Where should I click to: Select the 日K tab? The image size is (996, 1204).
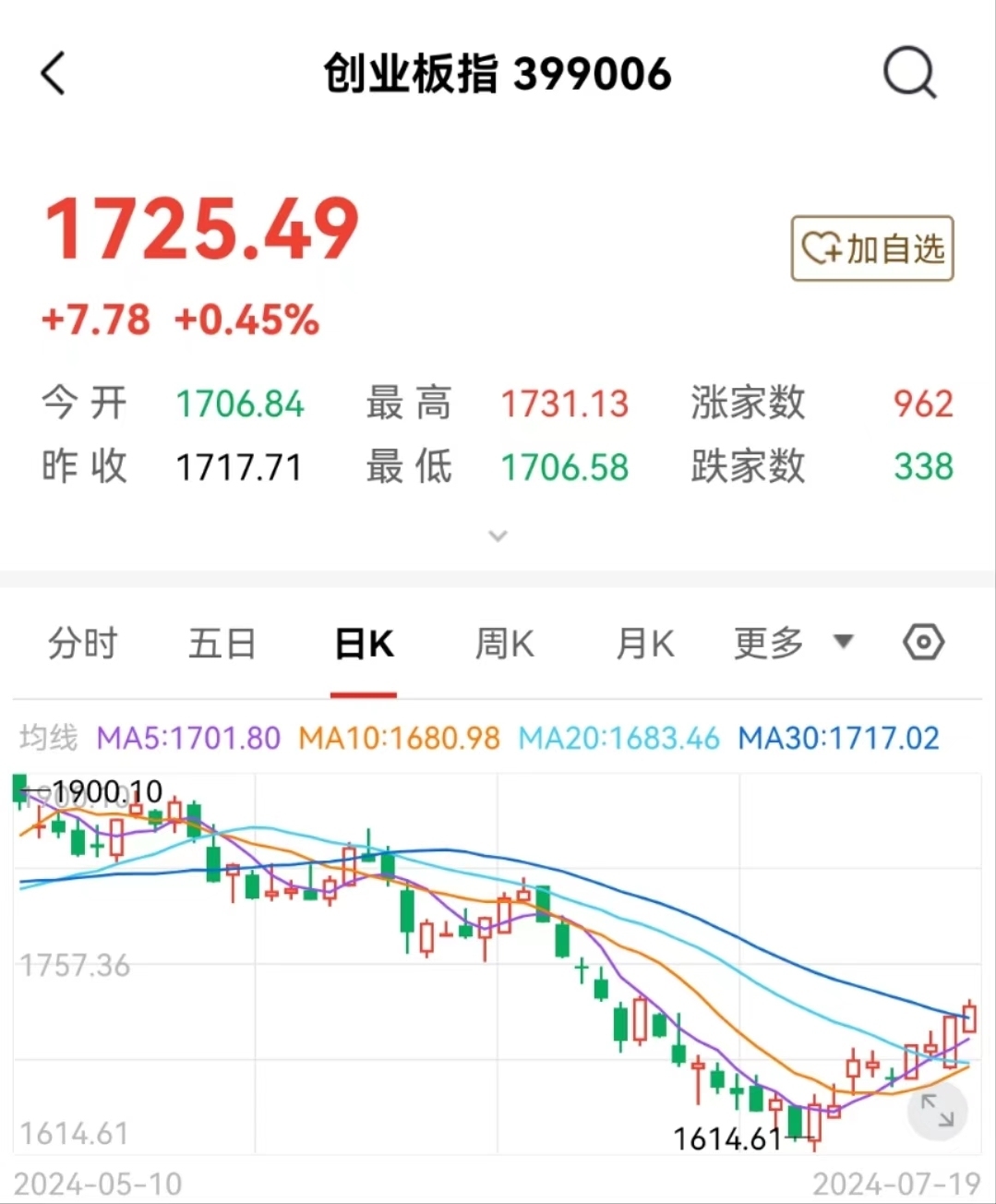363,643
